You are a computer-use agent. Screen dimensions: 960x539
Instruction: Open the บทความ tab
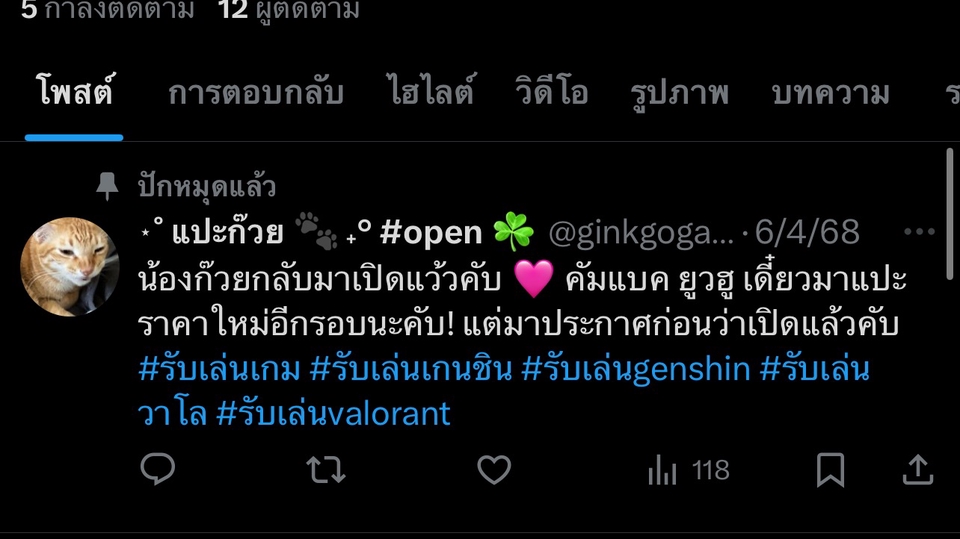coord(830,94)
